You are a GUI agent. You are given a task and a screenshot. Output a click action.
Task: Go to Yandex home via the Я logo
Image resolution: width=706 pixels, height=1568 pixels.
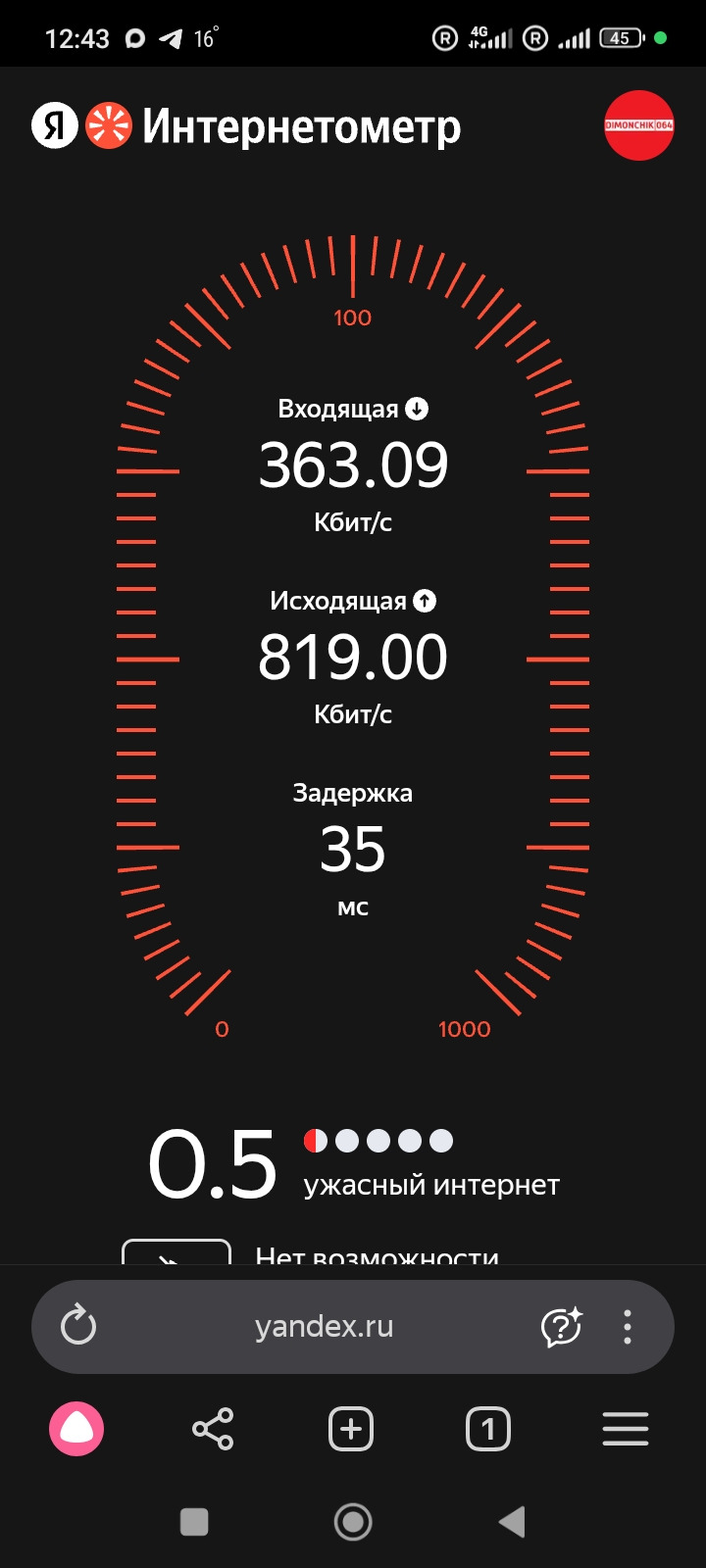[x=55, y=125]
